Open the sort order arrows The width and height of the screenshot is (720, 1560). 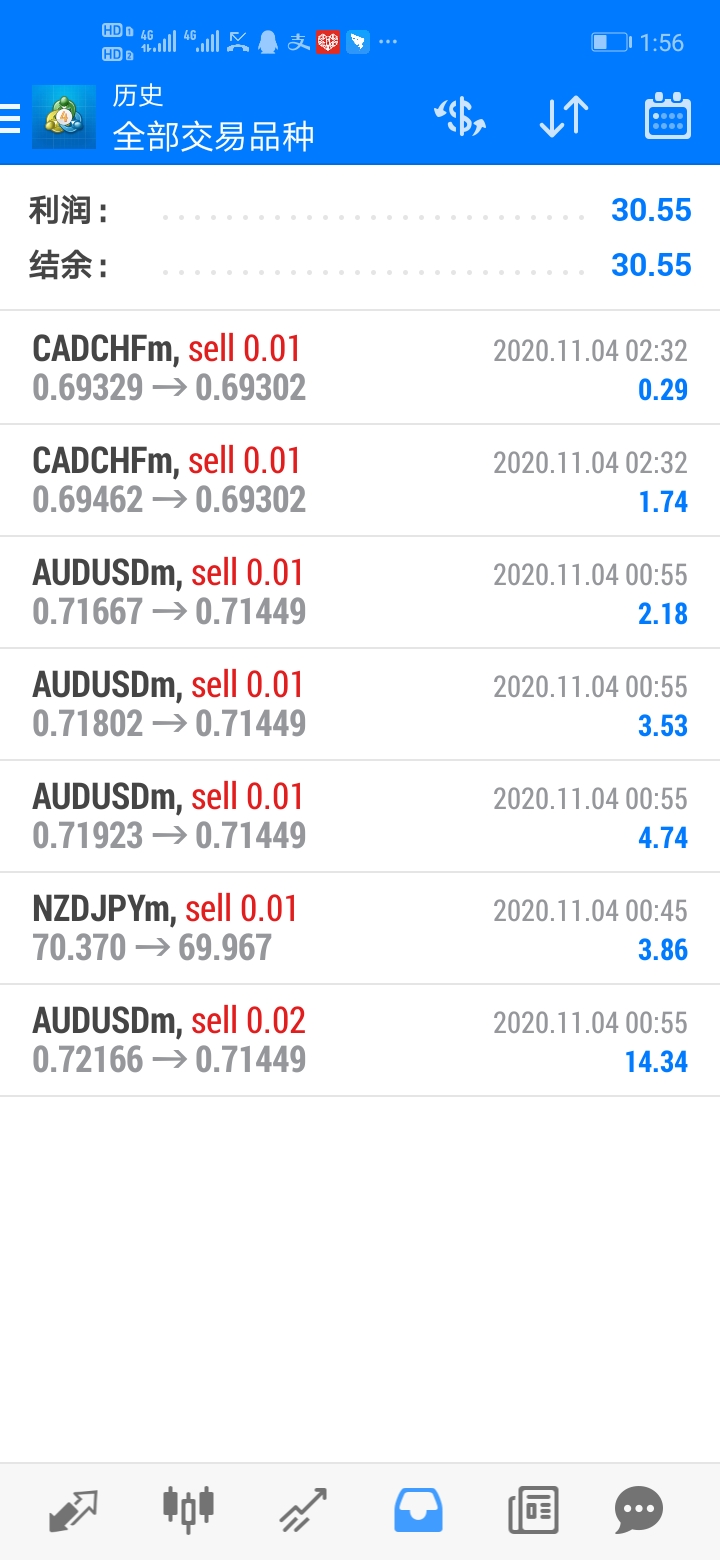(x=564, y=118)
